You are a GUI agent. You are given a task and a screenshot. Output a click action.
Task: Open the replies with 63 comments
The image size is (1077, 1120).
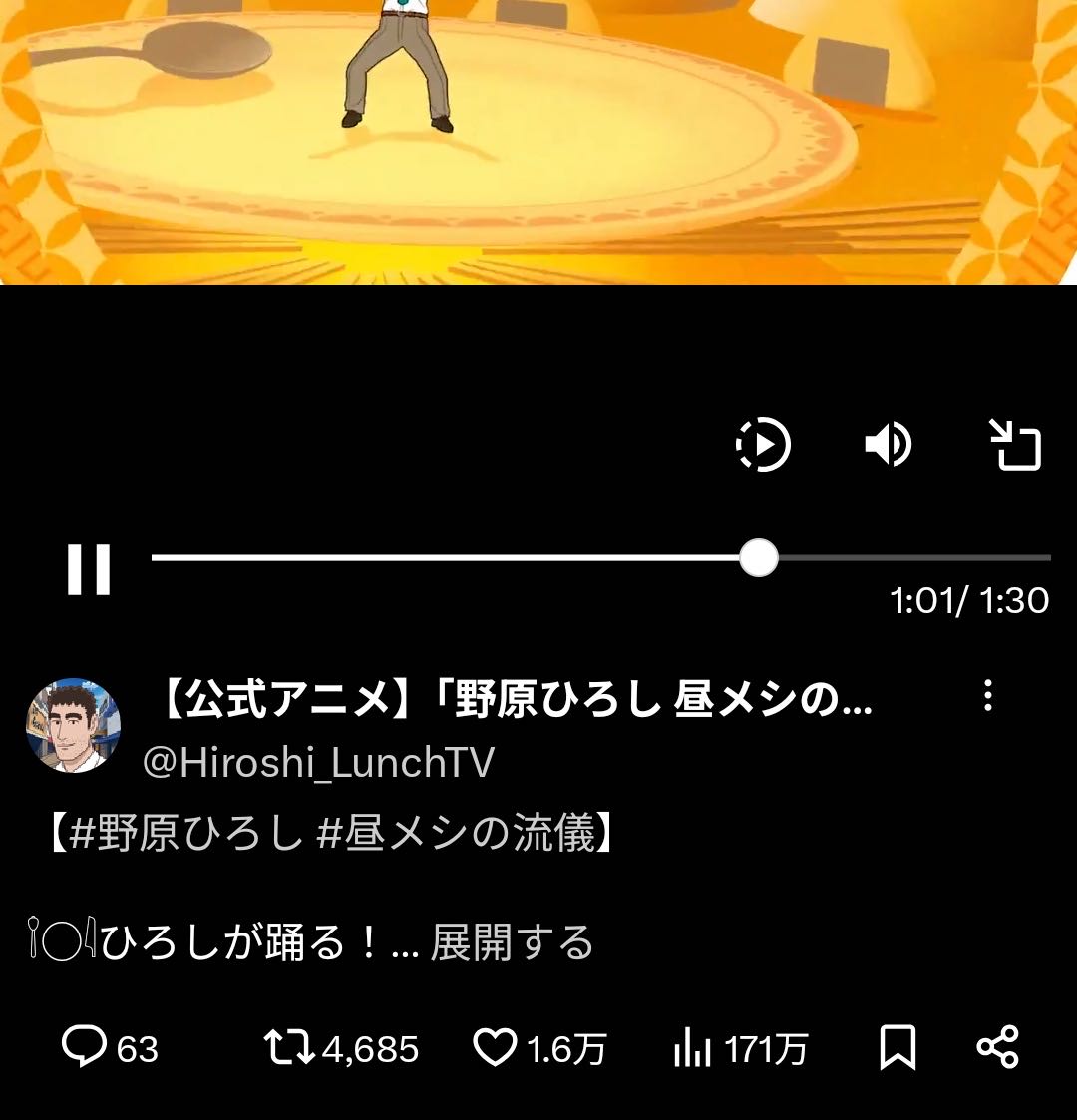[110, 1048]
